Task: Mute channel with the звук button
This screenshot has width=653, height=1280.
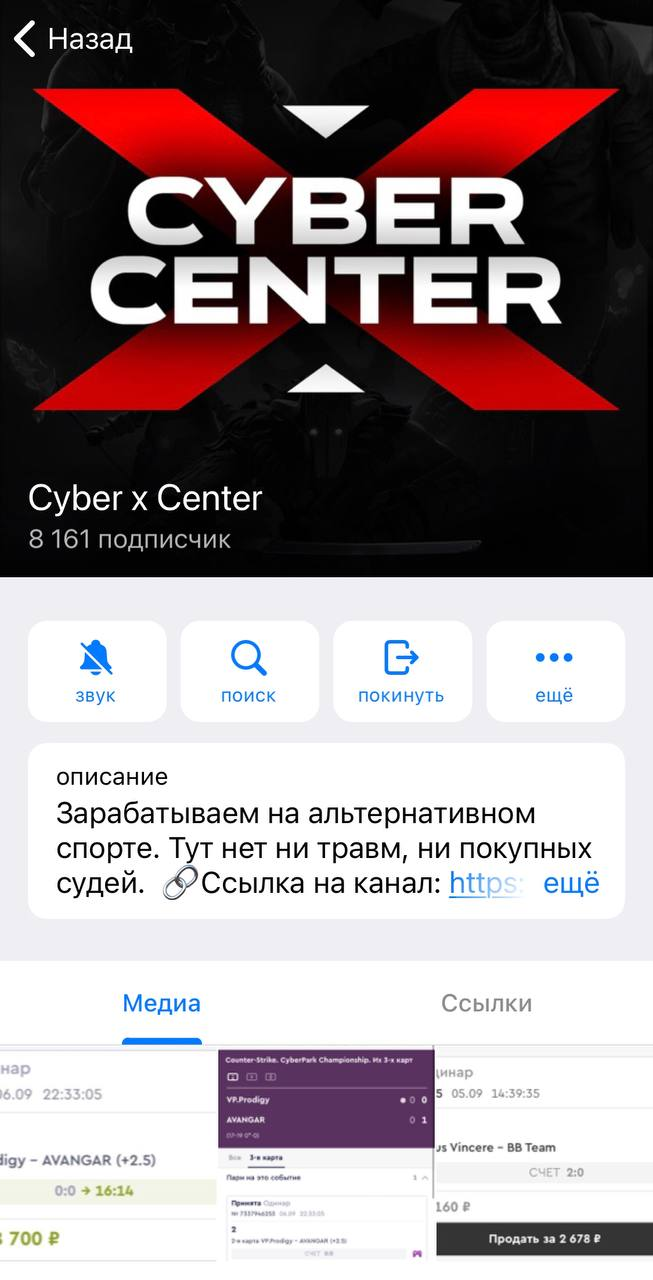Action: click(96, 671)
